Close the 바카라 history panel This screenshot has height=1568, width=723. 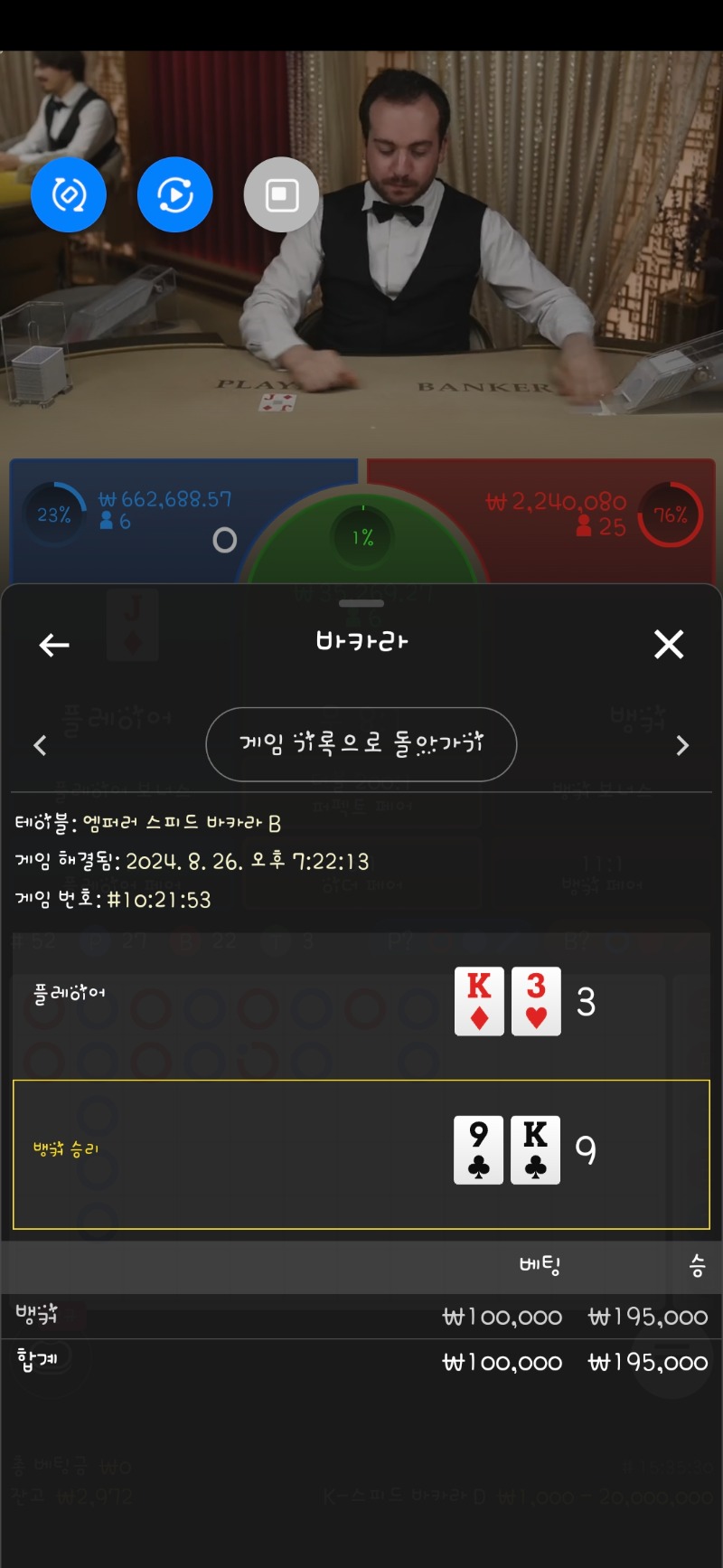[x=669, y=645]
